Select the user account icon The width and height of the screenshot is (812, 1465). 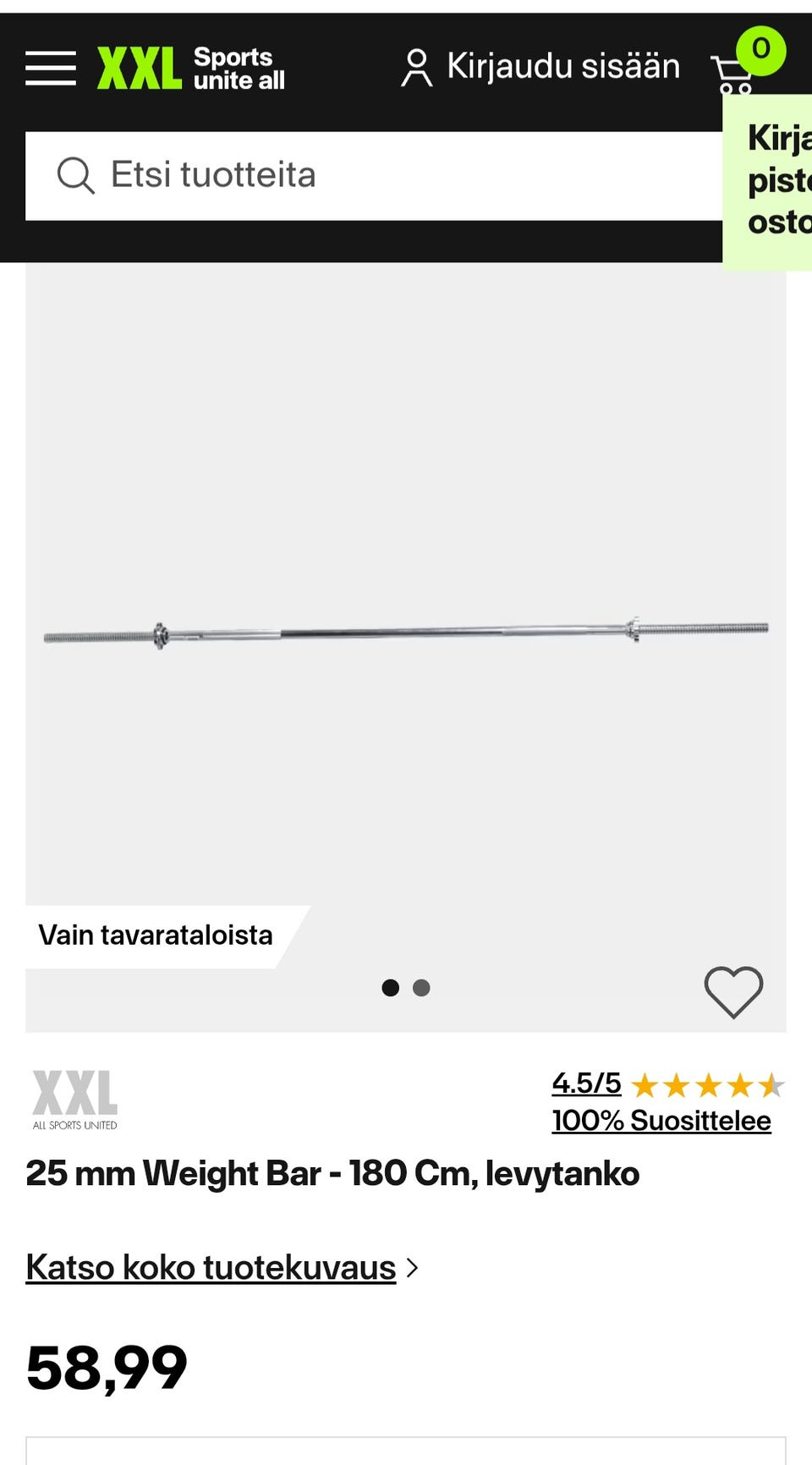[x=415, y=67]
